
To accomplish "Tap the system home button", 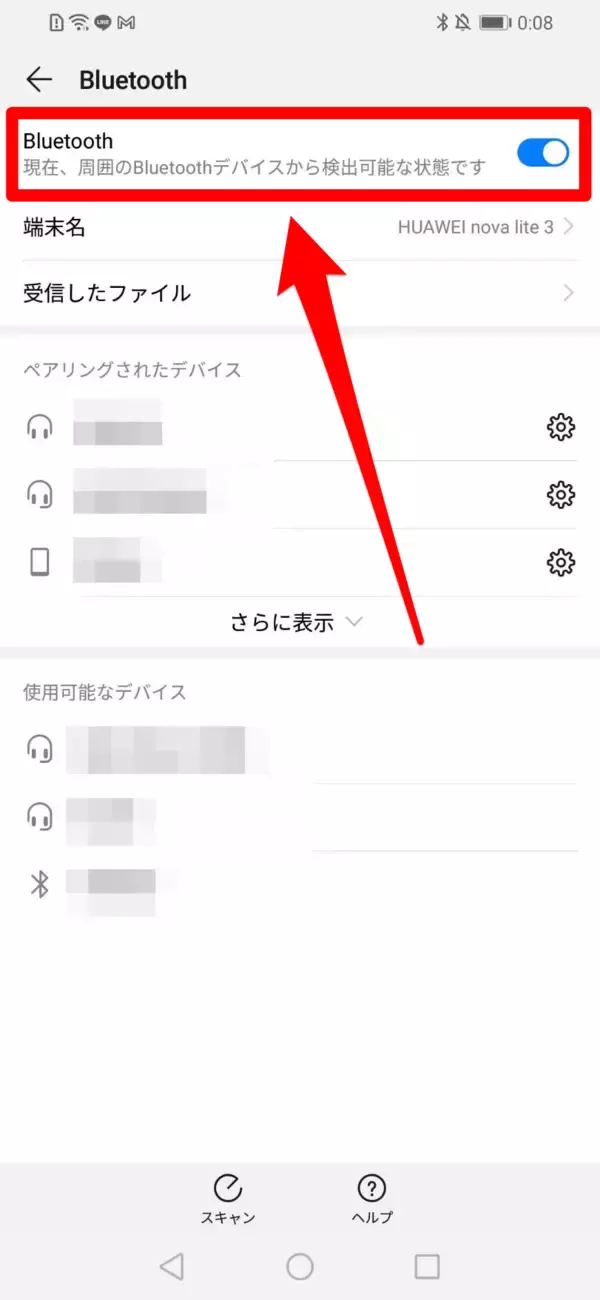I will (300, 1267).
